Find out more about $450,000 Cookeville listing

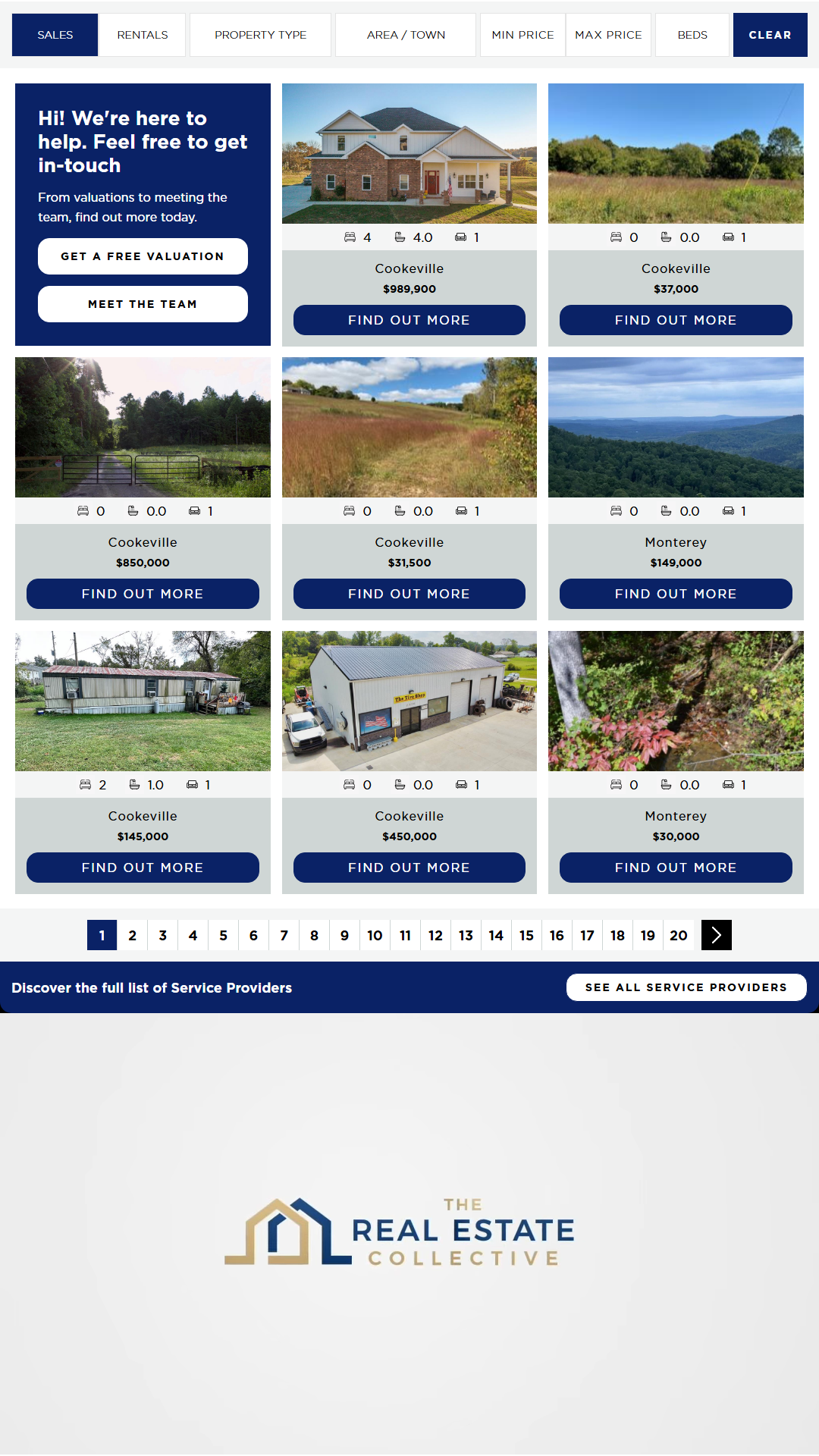point(409,868)
